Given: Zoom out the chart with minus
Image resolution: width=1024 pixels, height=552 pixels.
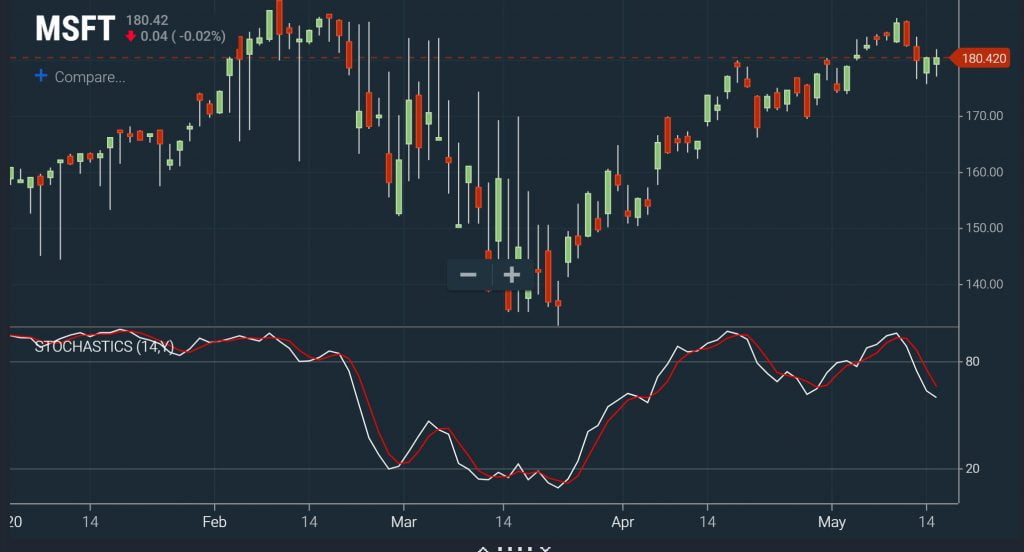Looking at the screenshot, I should [468, 275].
